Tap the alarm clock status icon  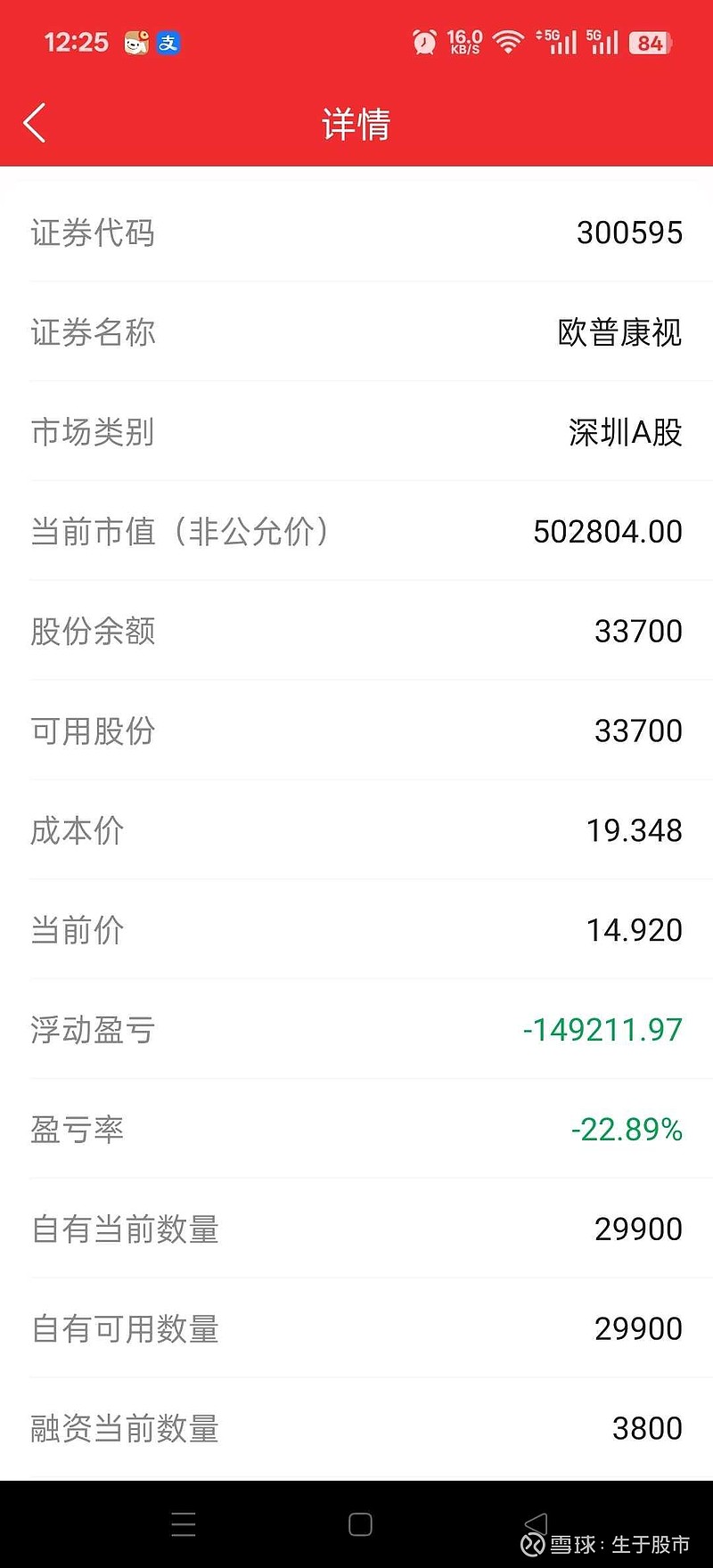[x=423, y=41]
